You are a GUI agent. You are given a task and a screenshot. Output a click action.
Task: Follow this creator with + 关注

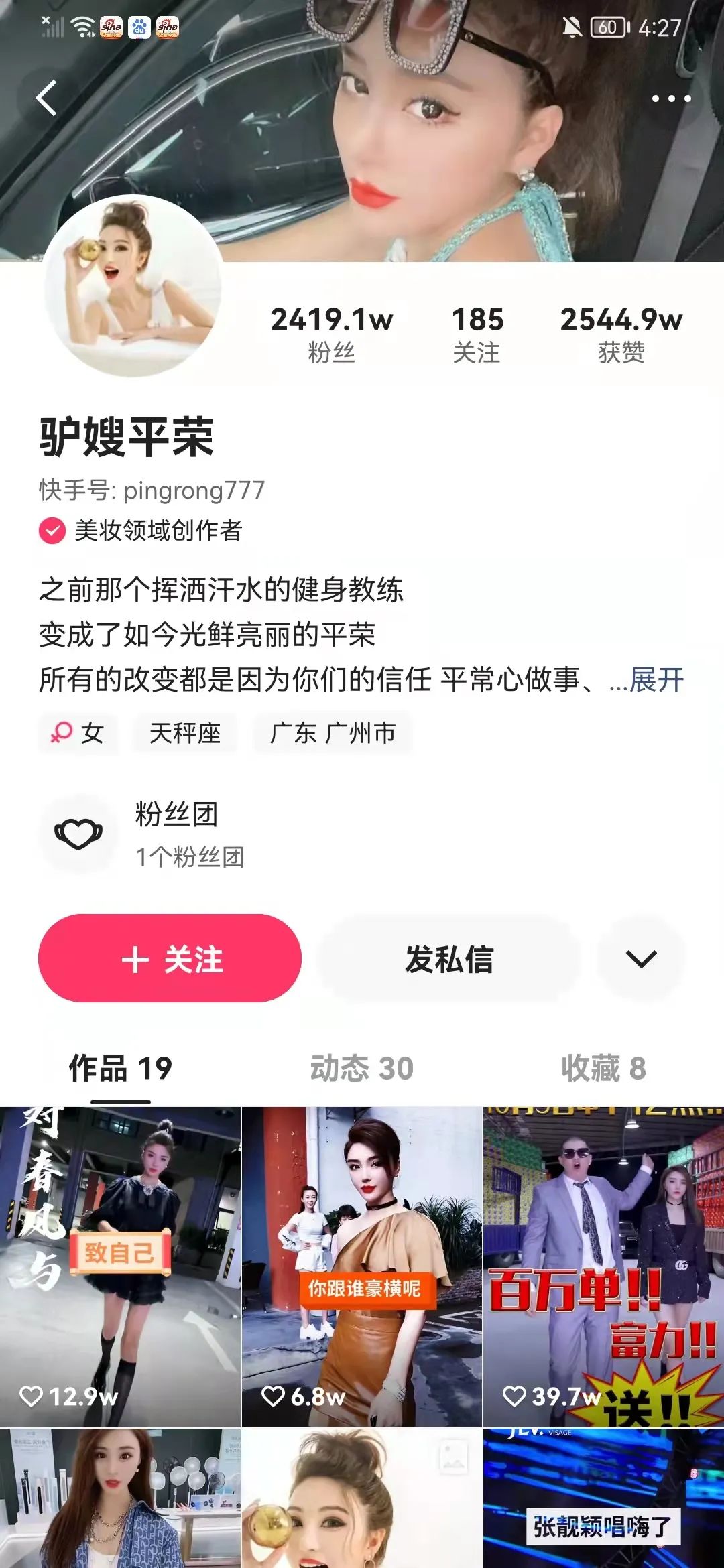[x=170, y=958]
